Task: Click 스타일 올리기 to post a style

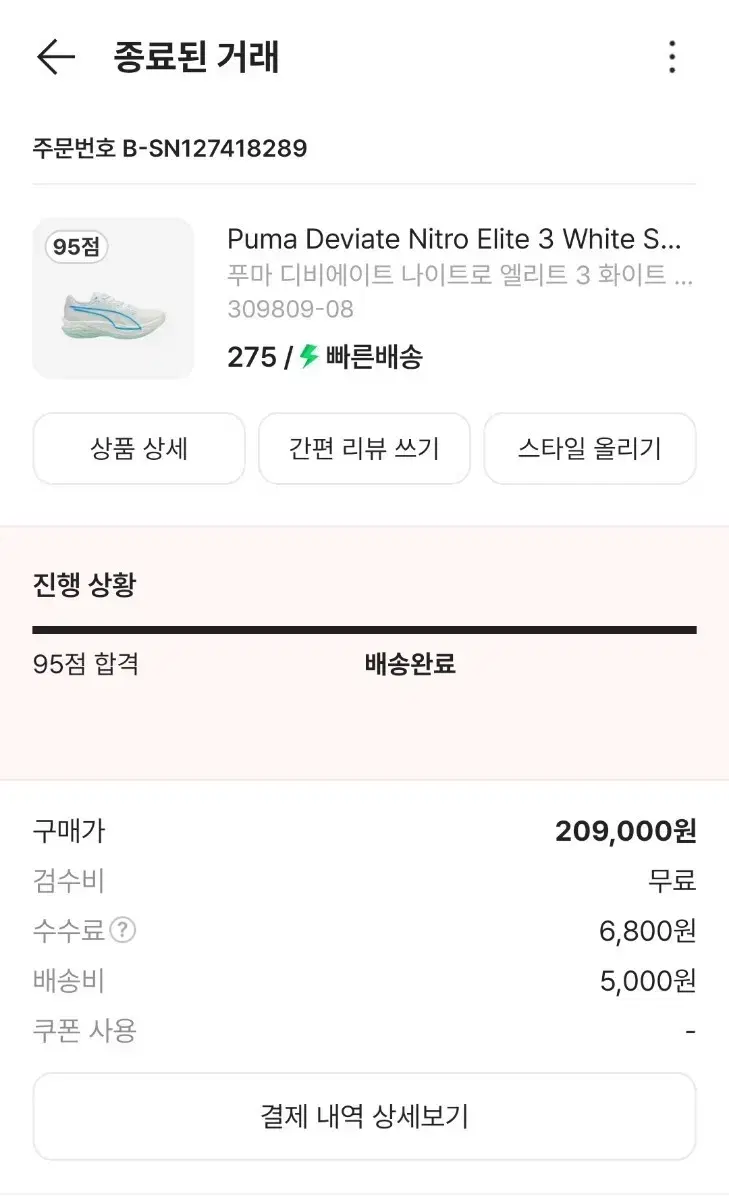Action: [590, 449]
